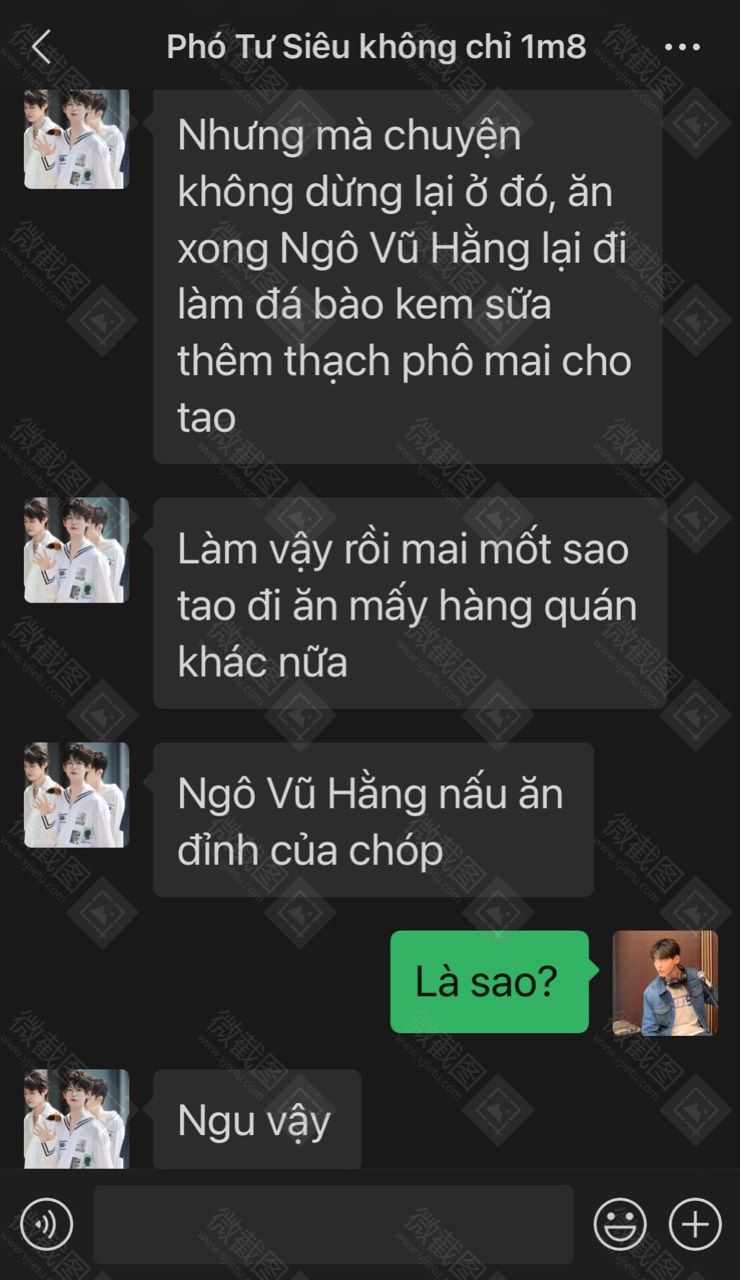
Task: Switch to voice message input
Action: coord(47,1224)
